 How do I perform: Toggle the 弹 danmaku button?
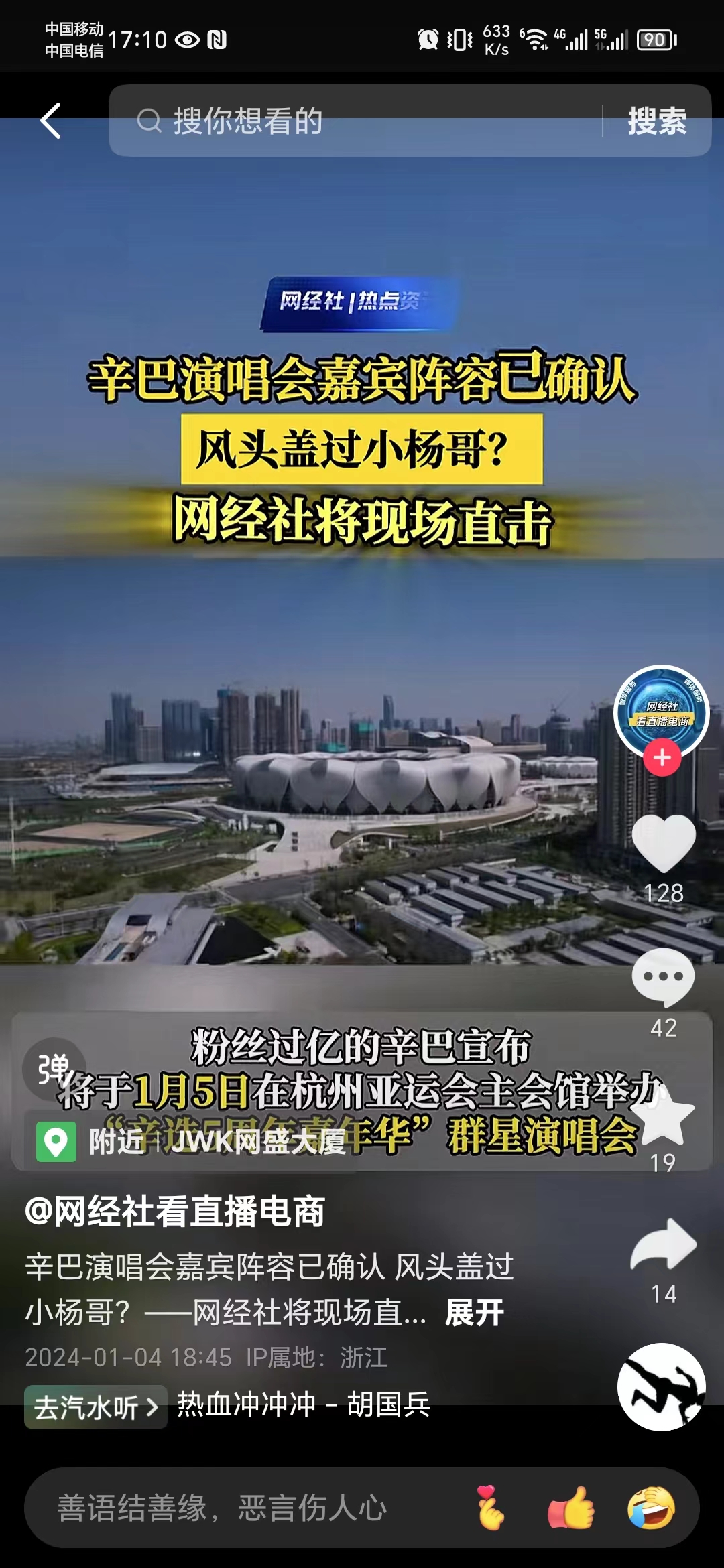(54, 1069)
